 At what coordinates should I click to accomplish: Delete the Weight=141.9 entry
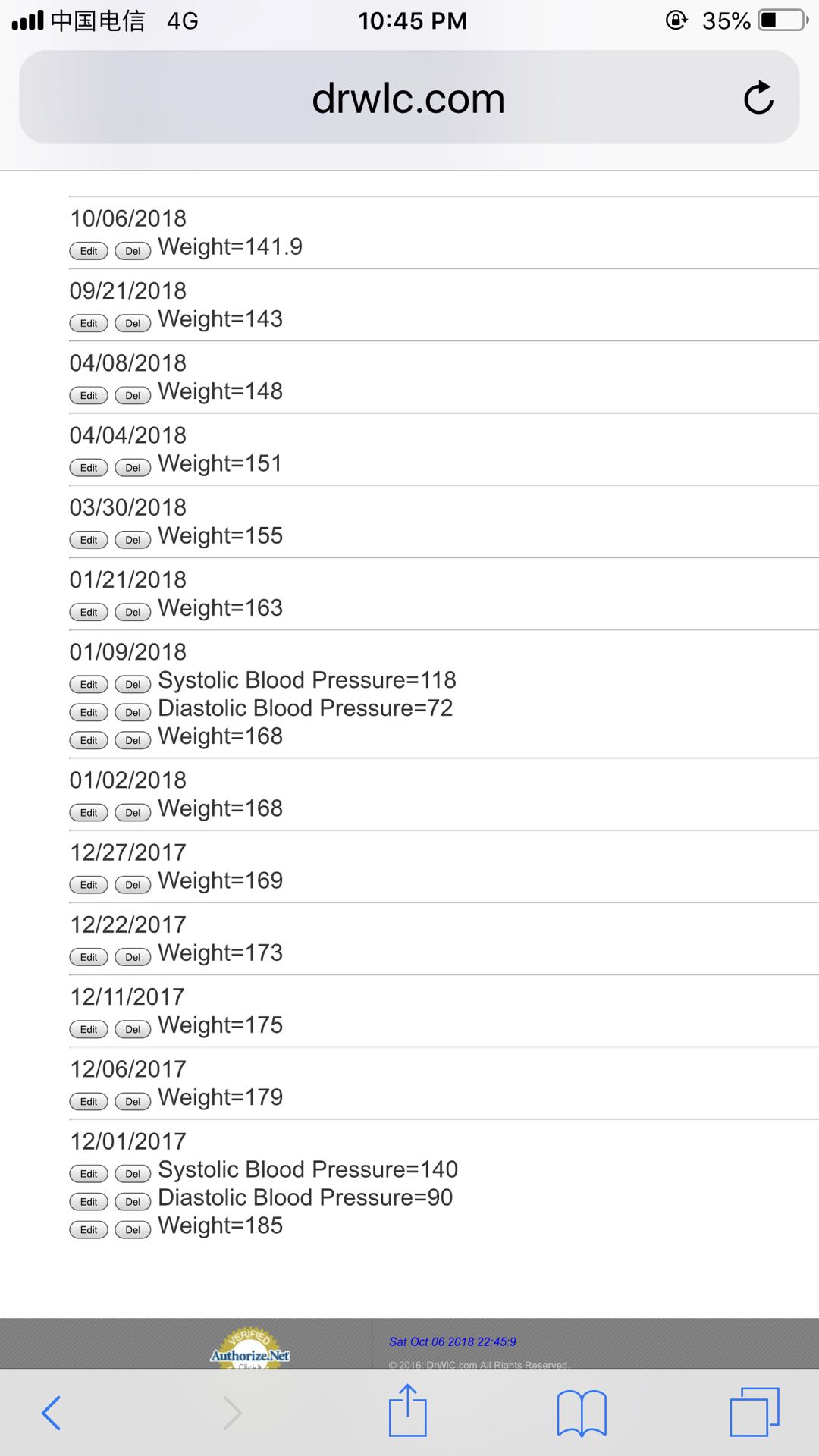tap(133, 251)
